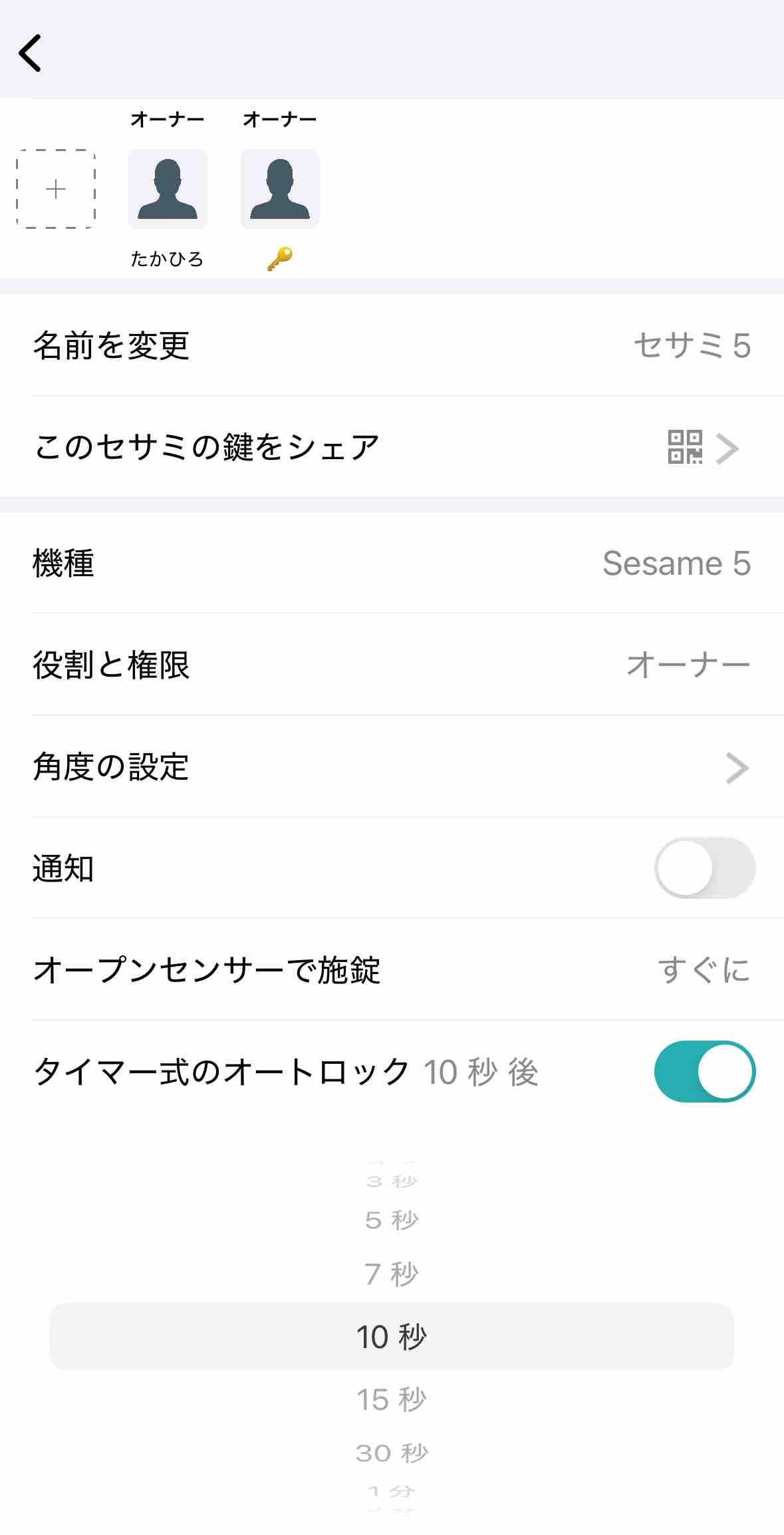The height and width of the screenshot is (1535, 784).
Task: Select 7 秒 in the timer picker
Action: coord(392,1274)
